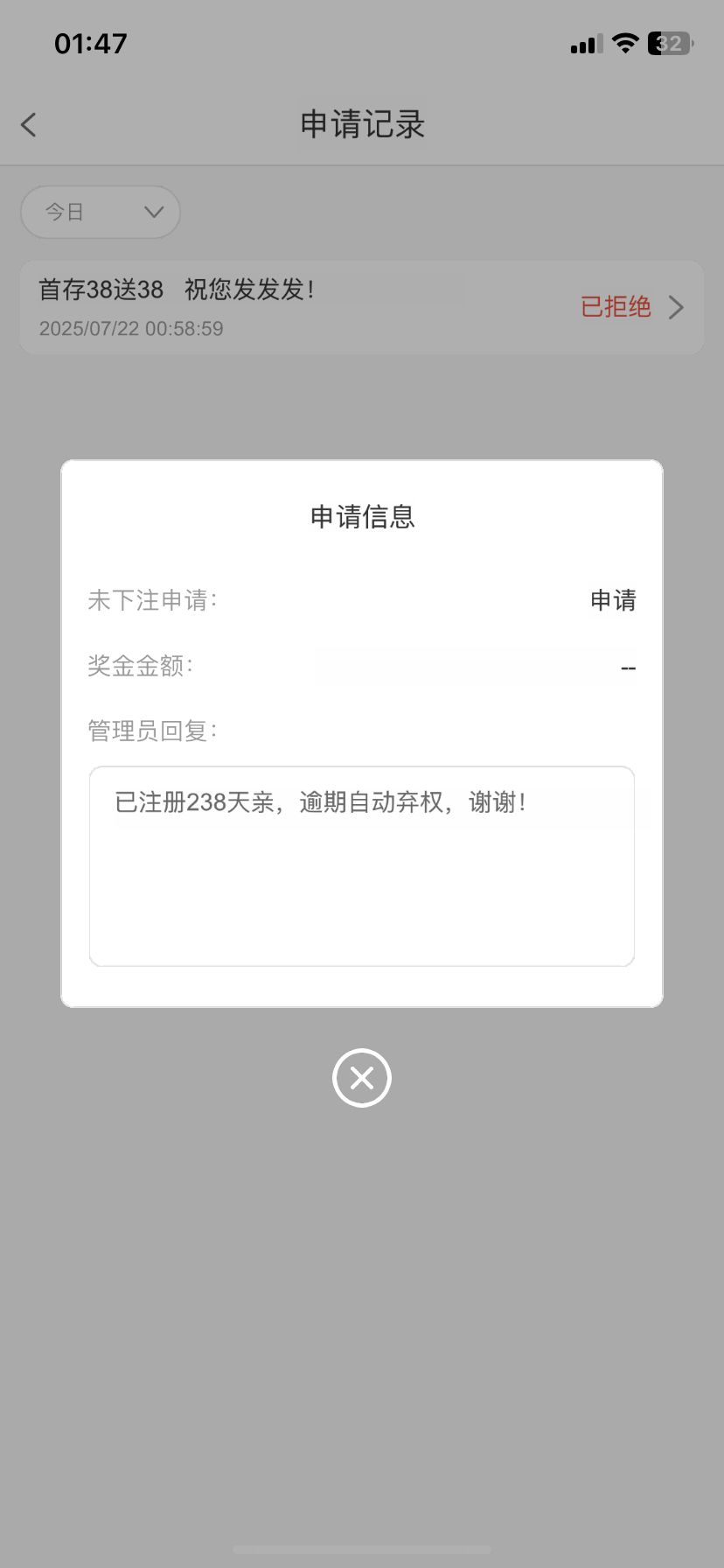
Task: Close the 申请信息 dialog
Action: coord(361,1077)
